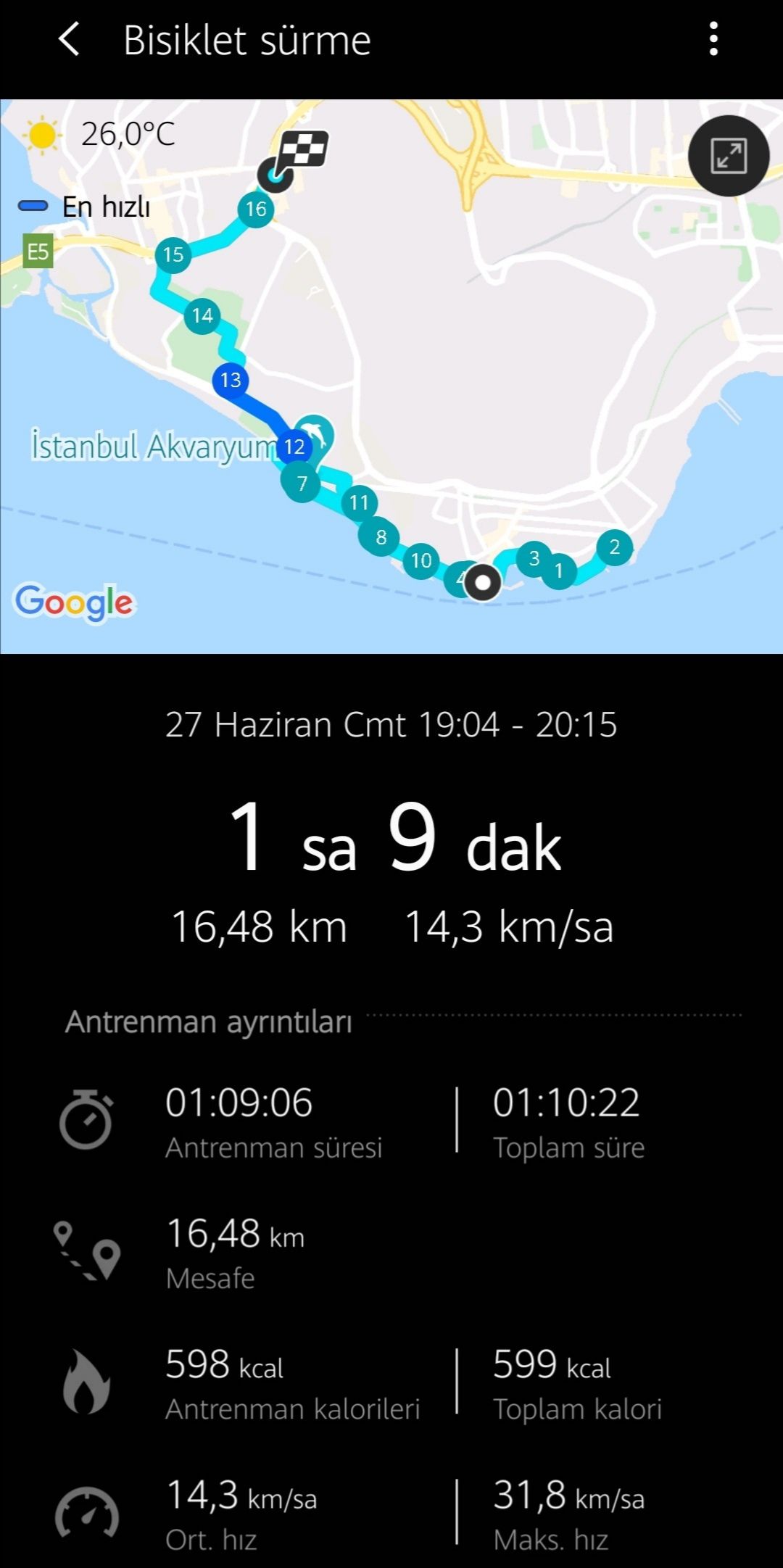Screen dimensions: 783x1568
Task: Open the three-dot overflow menu
Action: pyautogui.click(x=713, y=39)
